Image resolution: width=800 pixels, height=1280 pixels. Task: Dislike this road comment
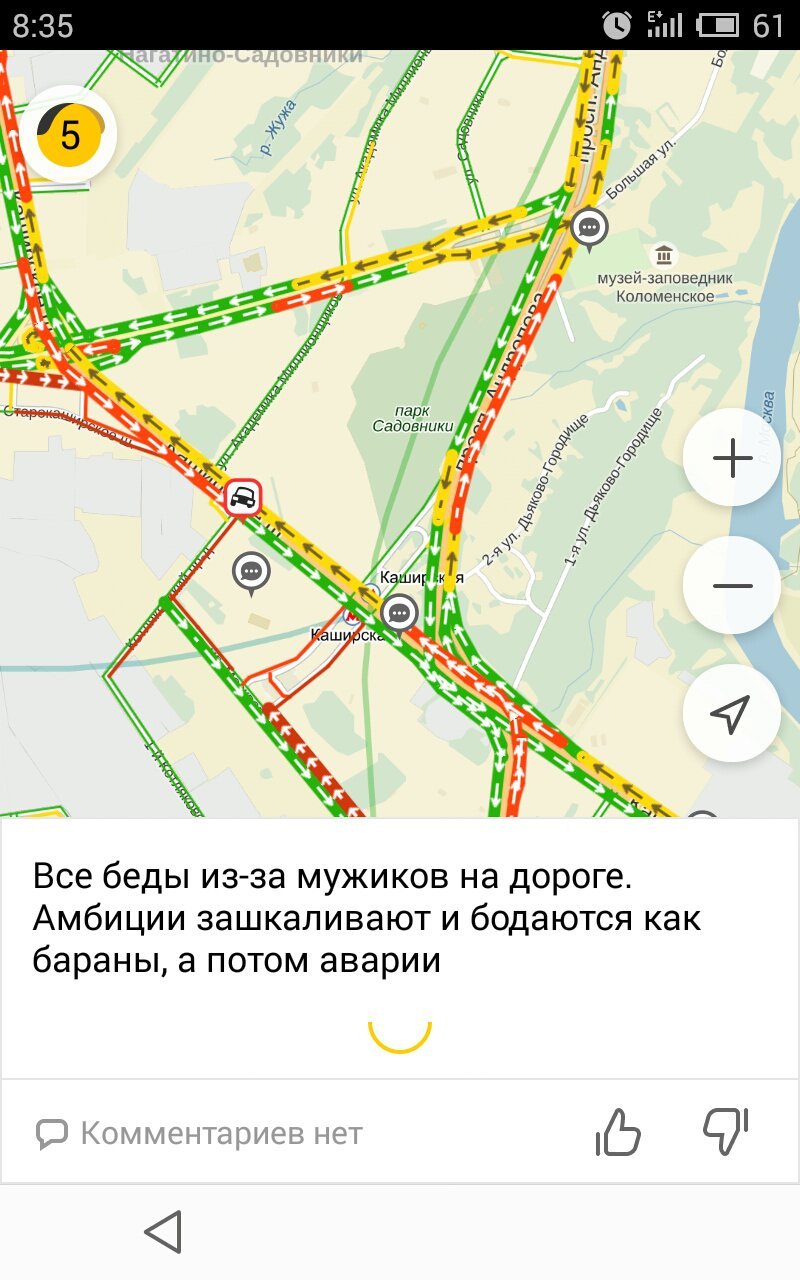pyautogui.click(x=726, y=1133)
